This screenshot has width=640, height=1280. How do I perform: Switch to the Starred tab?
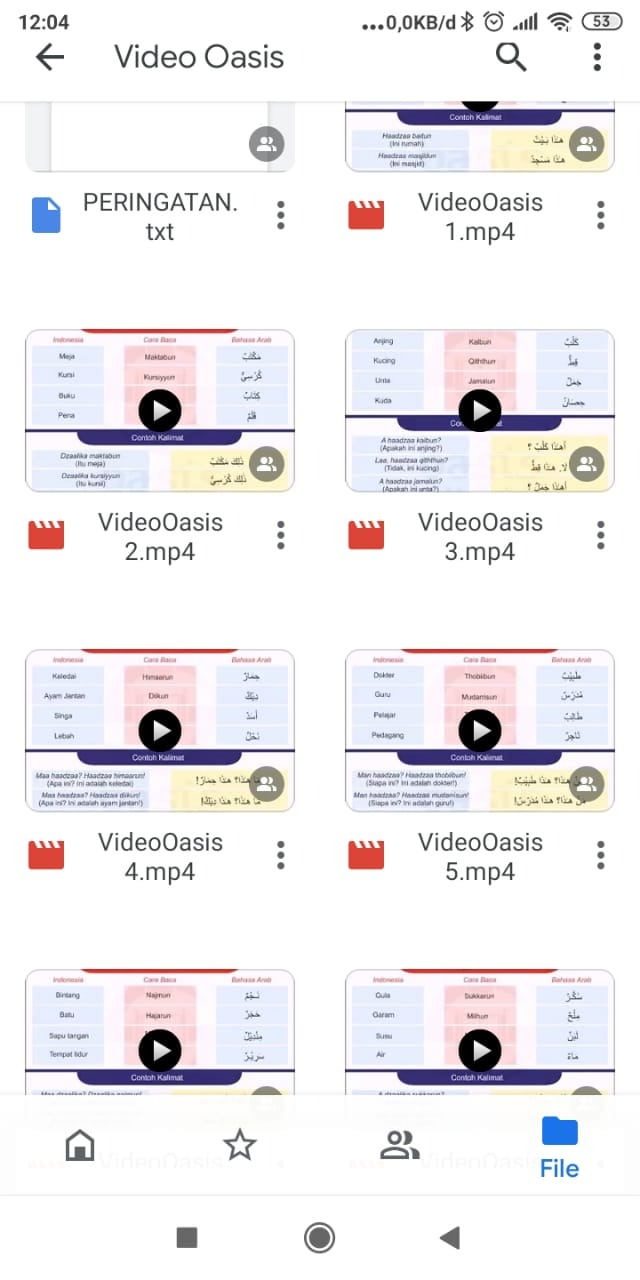click(x=240, y=1146)
